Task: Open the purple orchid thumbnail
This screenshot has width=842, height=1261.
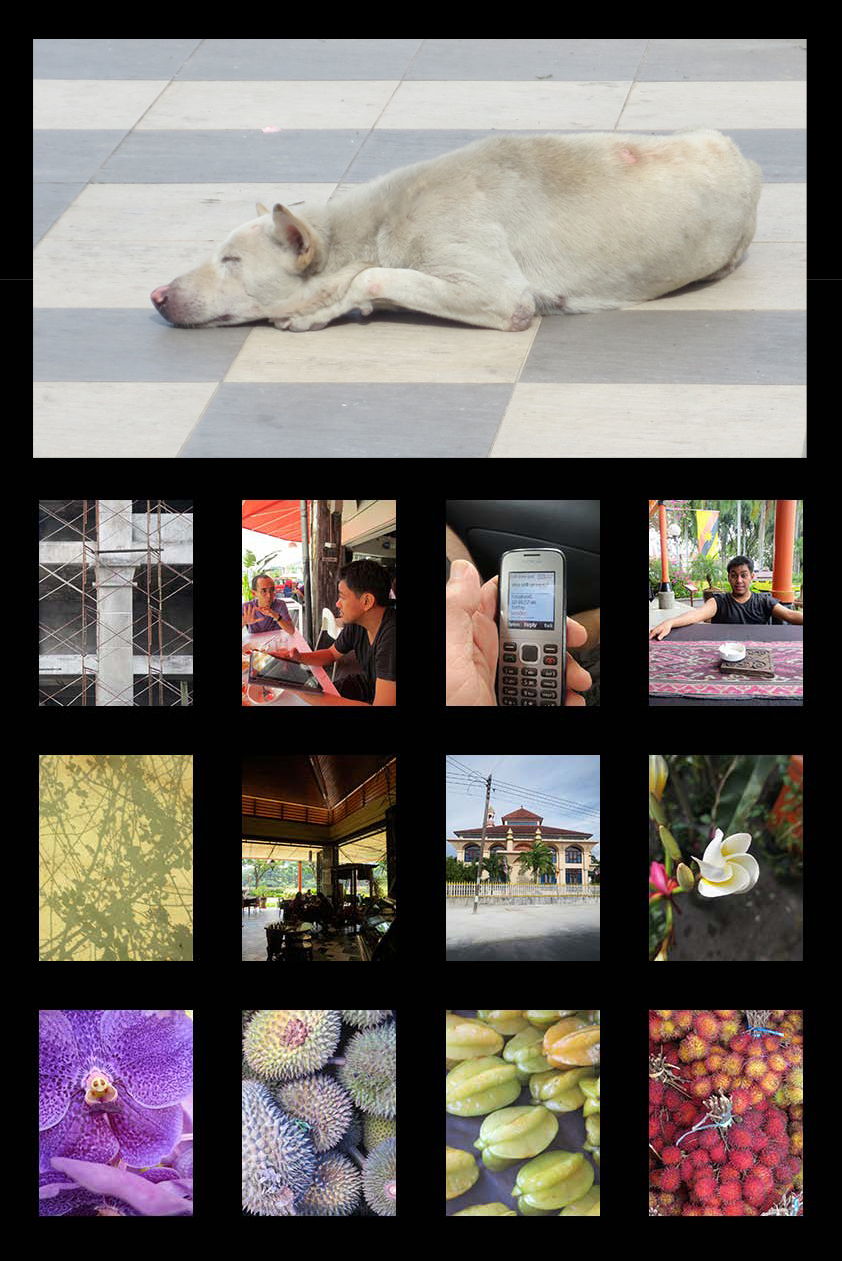Action: tap(116, 1113)
